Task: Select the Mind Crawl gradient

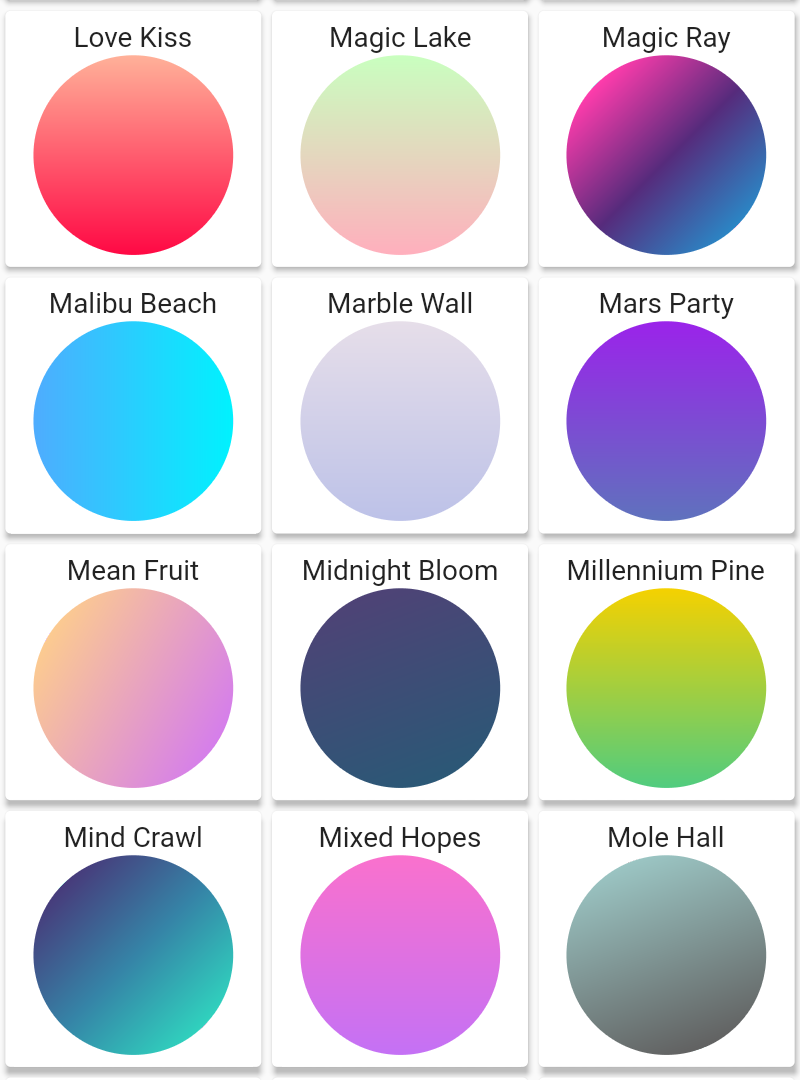Action: tap(133, 954)
